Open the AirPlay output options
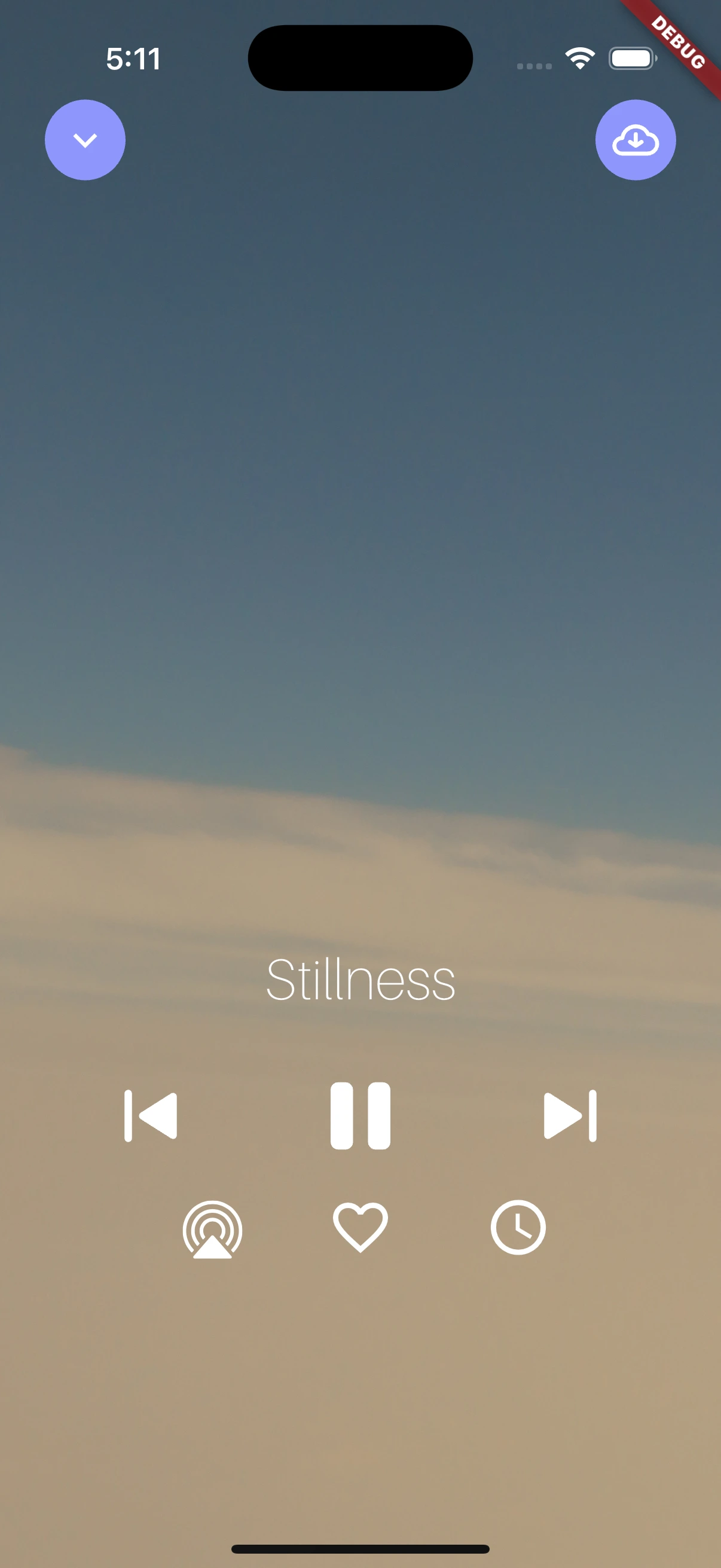 212,1230
